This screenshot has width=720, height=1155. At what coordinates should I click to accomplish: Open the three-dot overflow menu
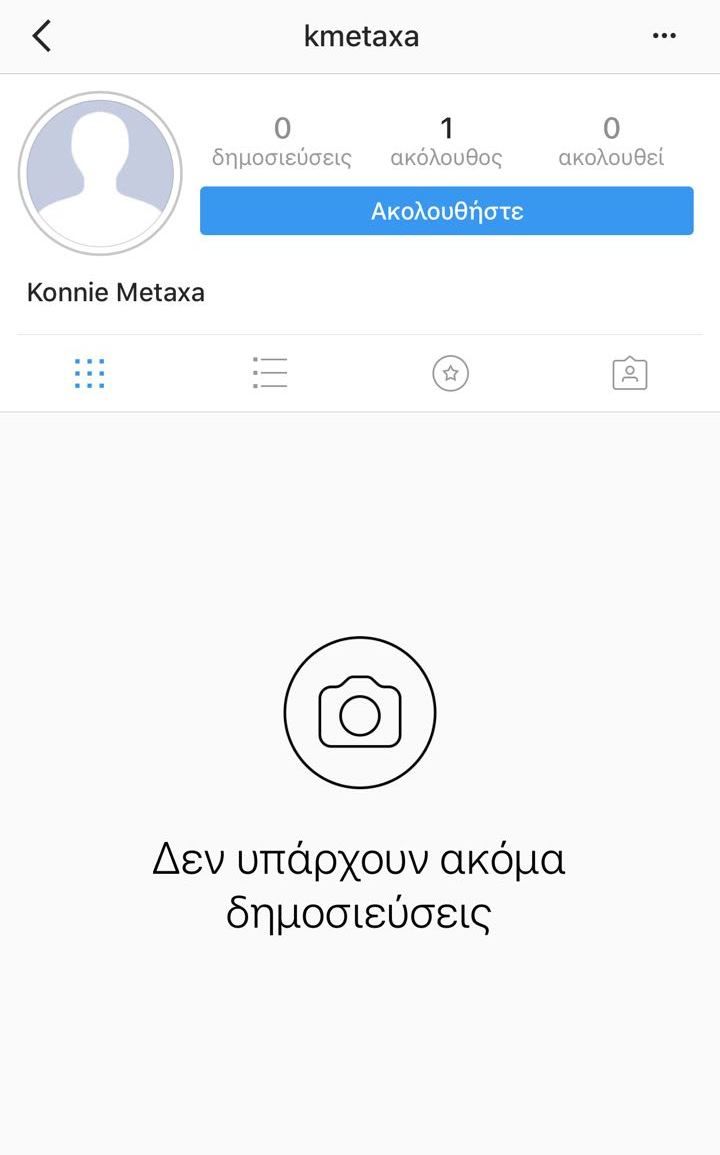[664, 36]
